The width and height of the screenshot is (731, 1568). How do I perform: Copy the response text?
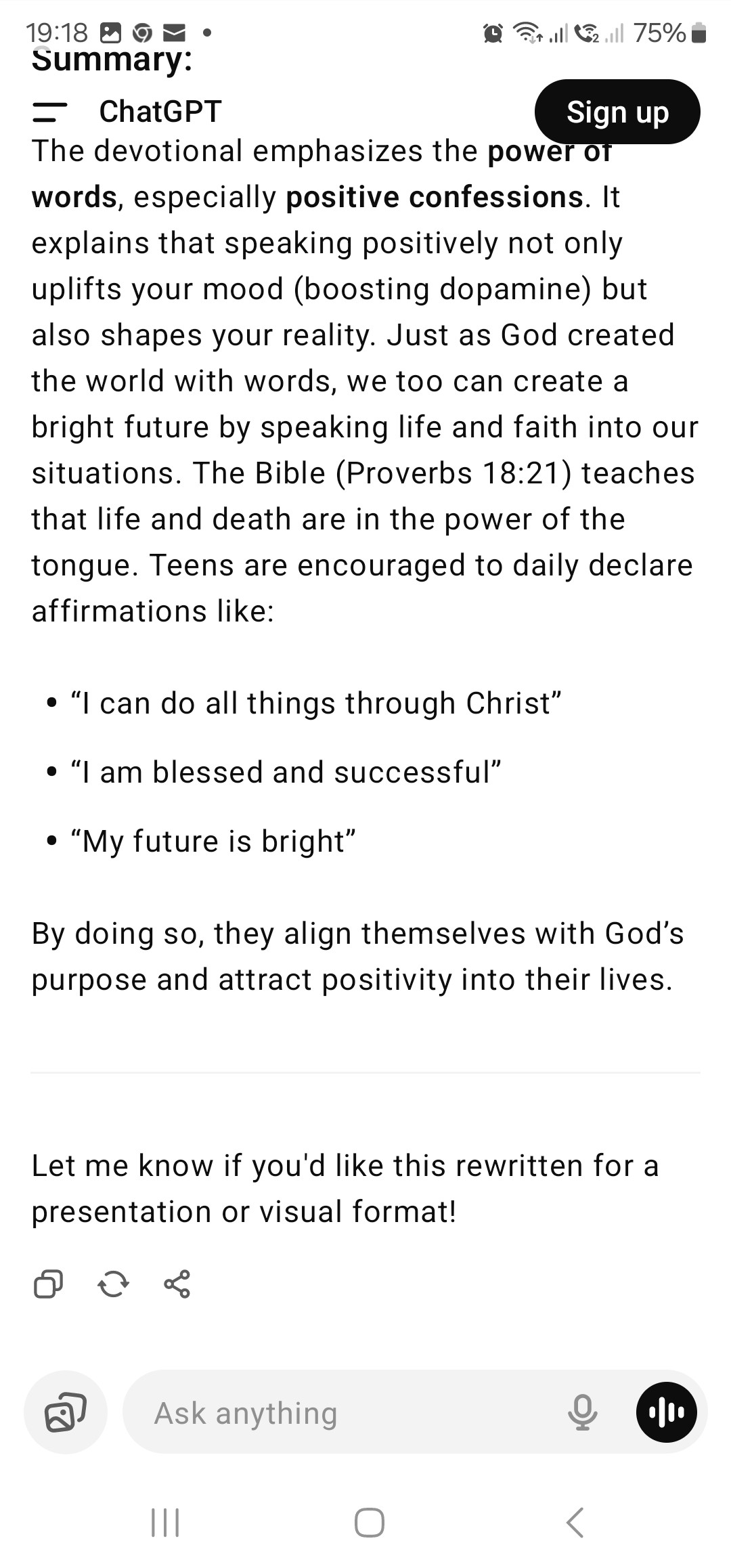tap(48, 1284)
